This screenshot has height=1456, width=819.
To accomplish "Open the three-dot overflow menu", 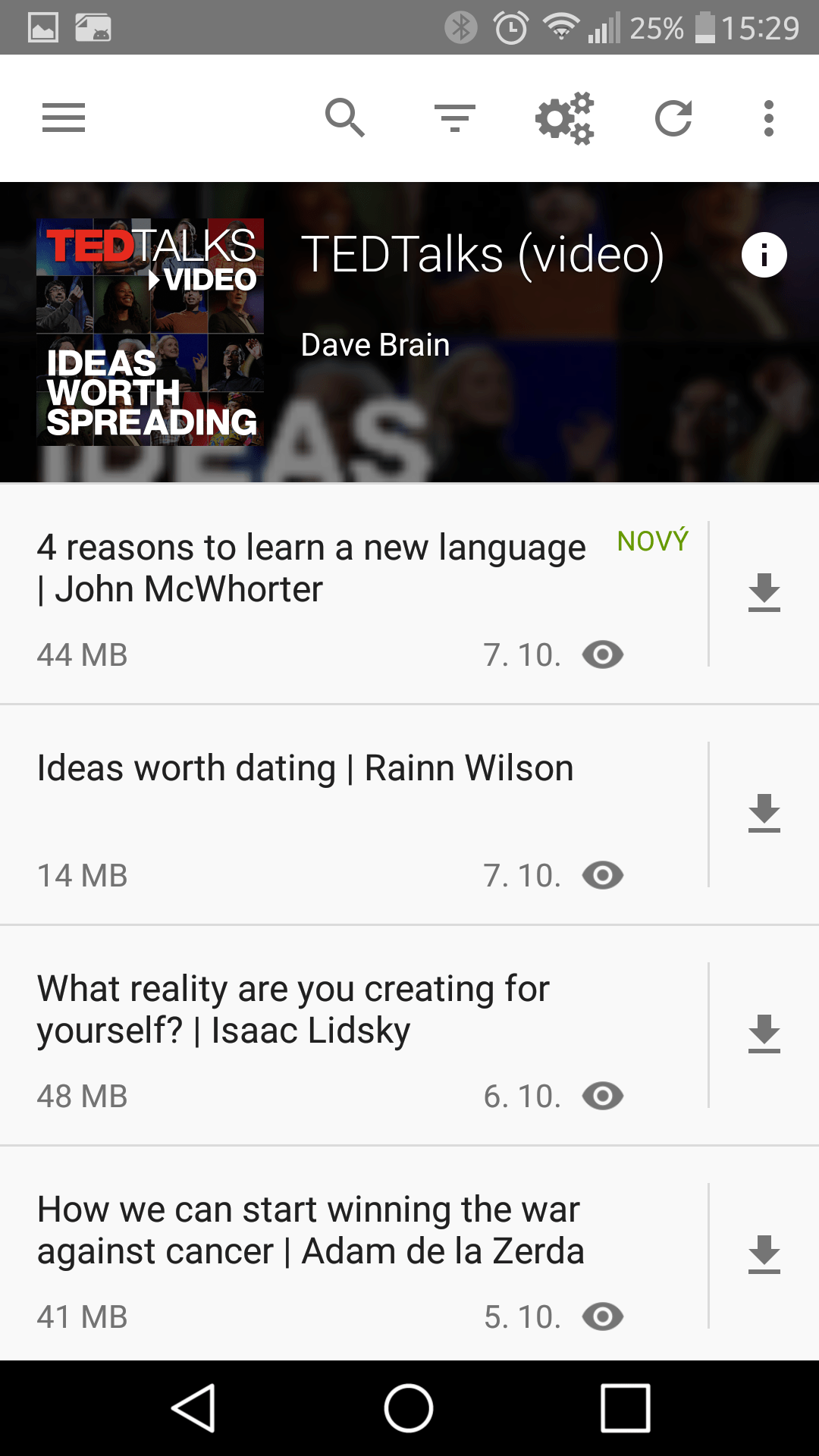I will point(769,118).
